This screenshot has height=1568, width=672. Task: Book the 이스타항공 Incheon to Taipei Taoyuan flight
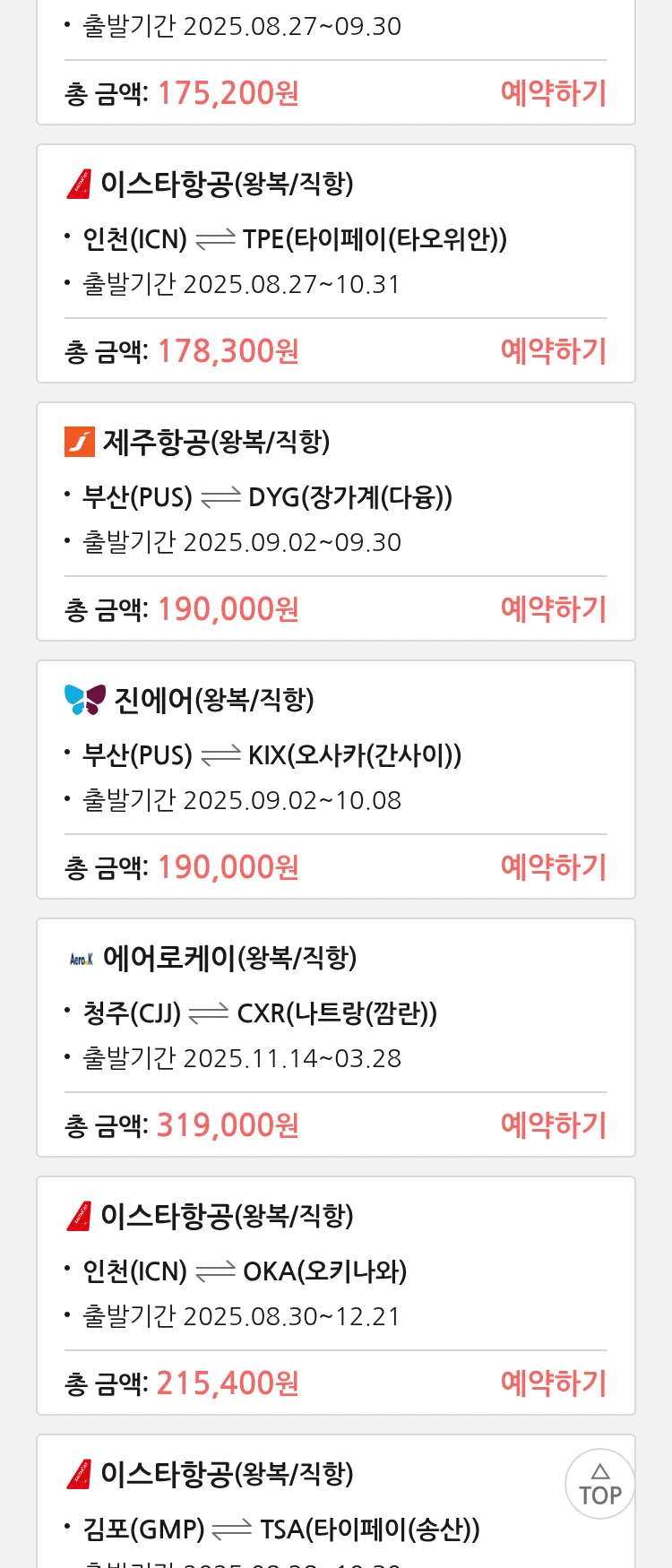click(553, 351)
